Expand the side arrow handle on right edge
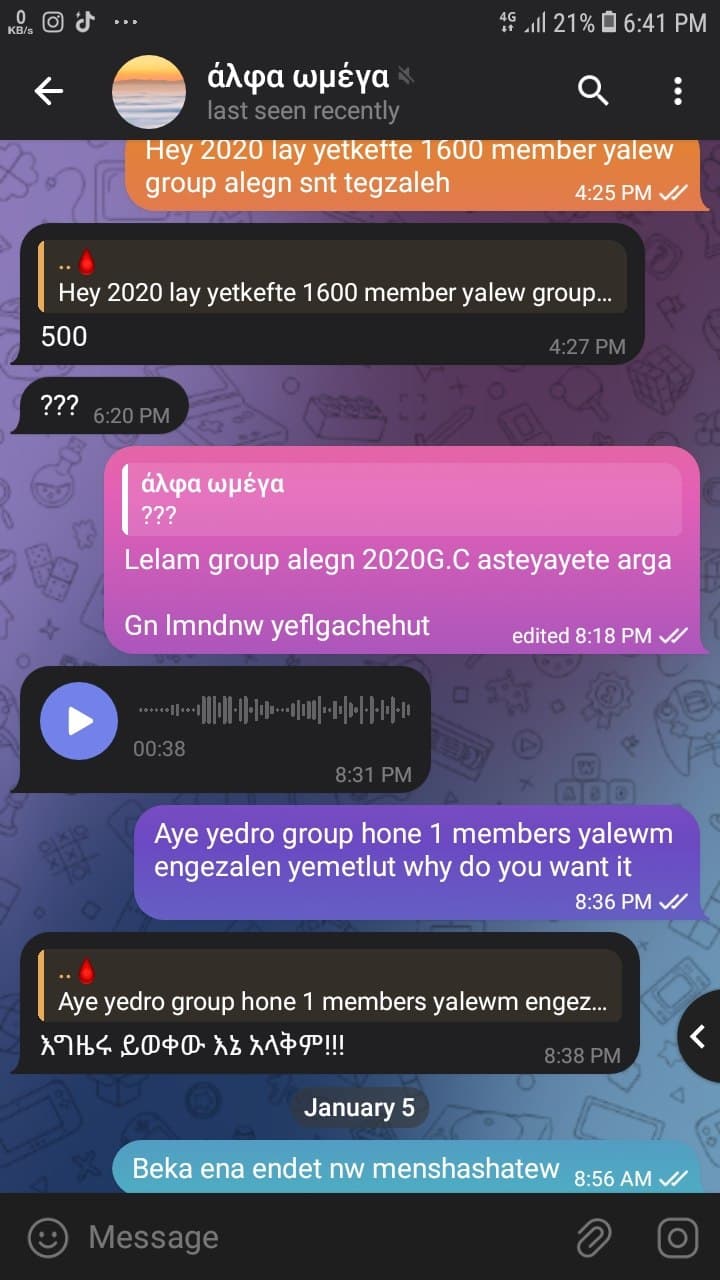The width and height of the screenshot is (720, 1280). tap(699, 1035)
